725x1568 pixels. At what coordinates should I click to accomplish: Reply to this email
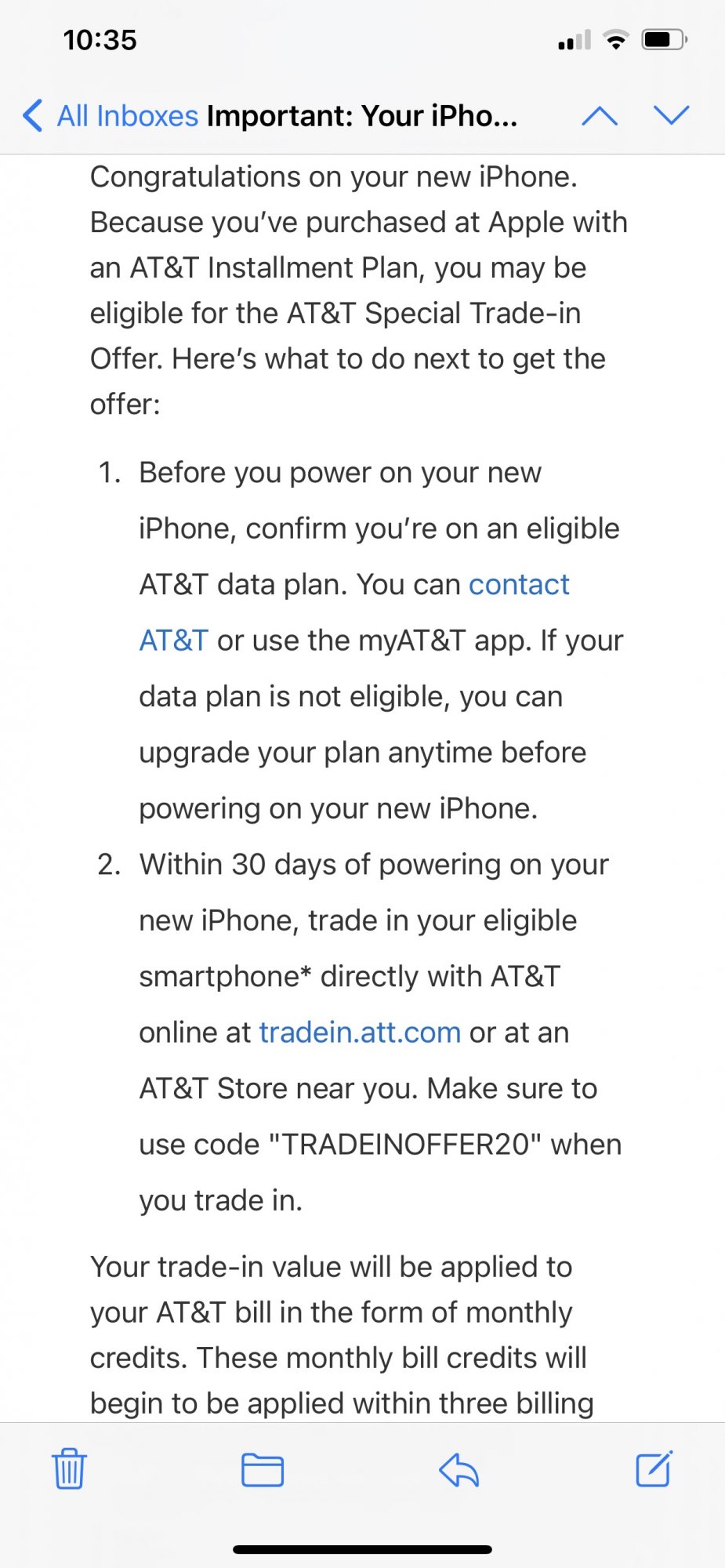click(x=459, y=1469)
